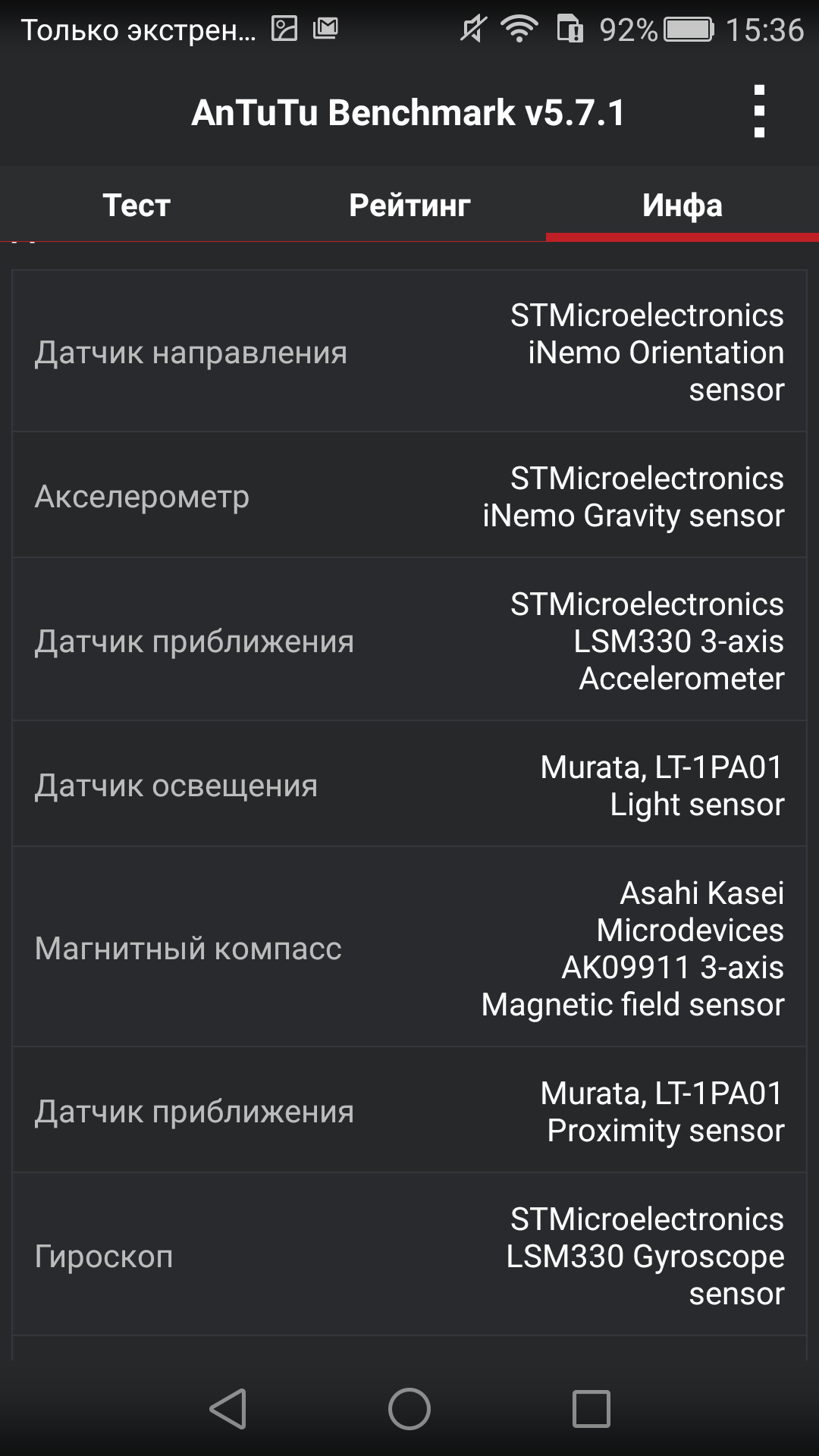Image resolution: width=819 pixels, height=1456 pixels.
Task: Open the overflow menu in the app bar
Action: point(759,111)
